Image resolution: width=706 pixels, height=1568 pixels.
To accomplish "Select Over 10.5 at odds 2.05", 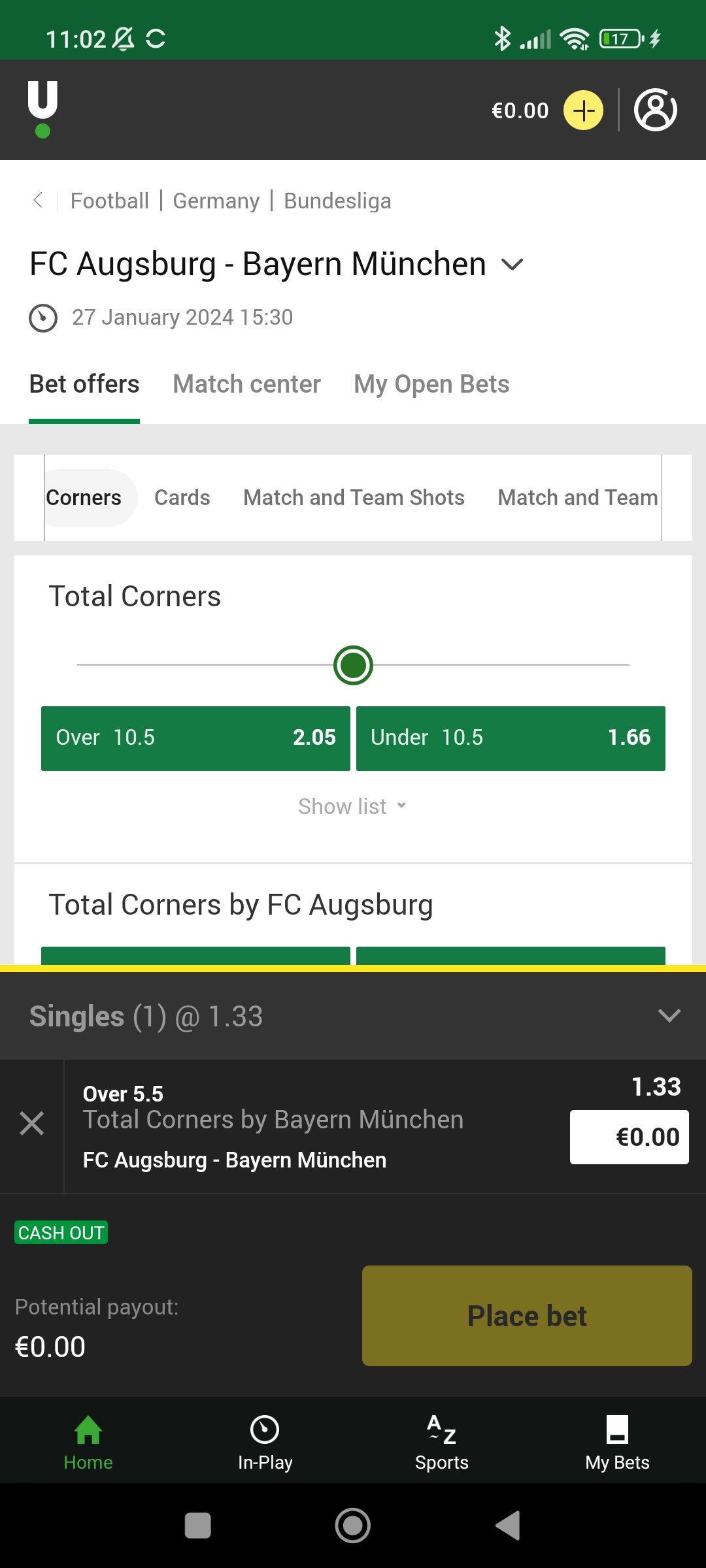I will tap(195, 738).
